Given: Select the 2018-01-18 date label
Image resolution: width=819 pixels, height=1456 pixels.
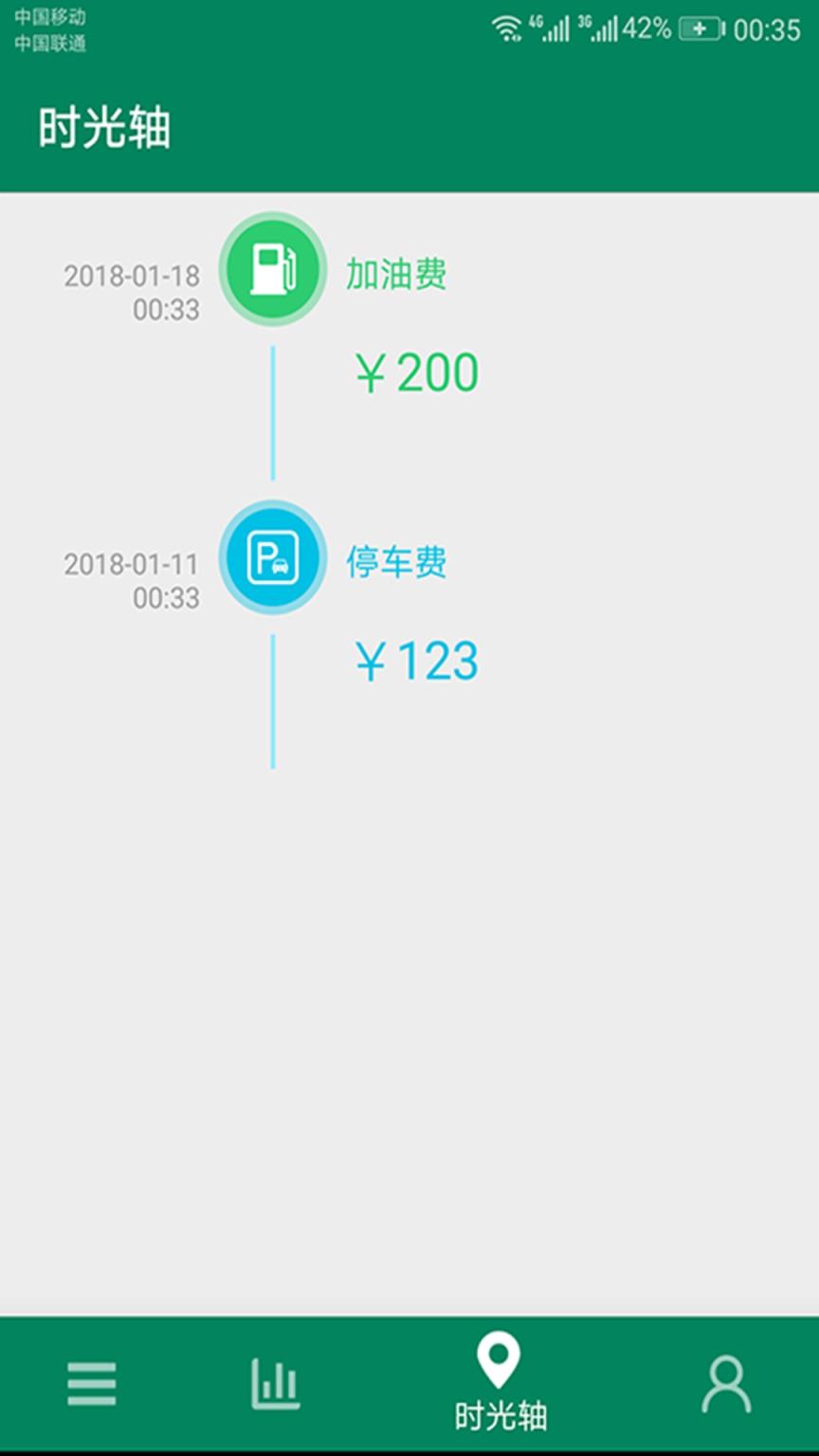Looking at the screenshot, I should click(132, 277).
